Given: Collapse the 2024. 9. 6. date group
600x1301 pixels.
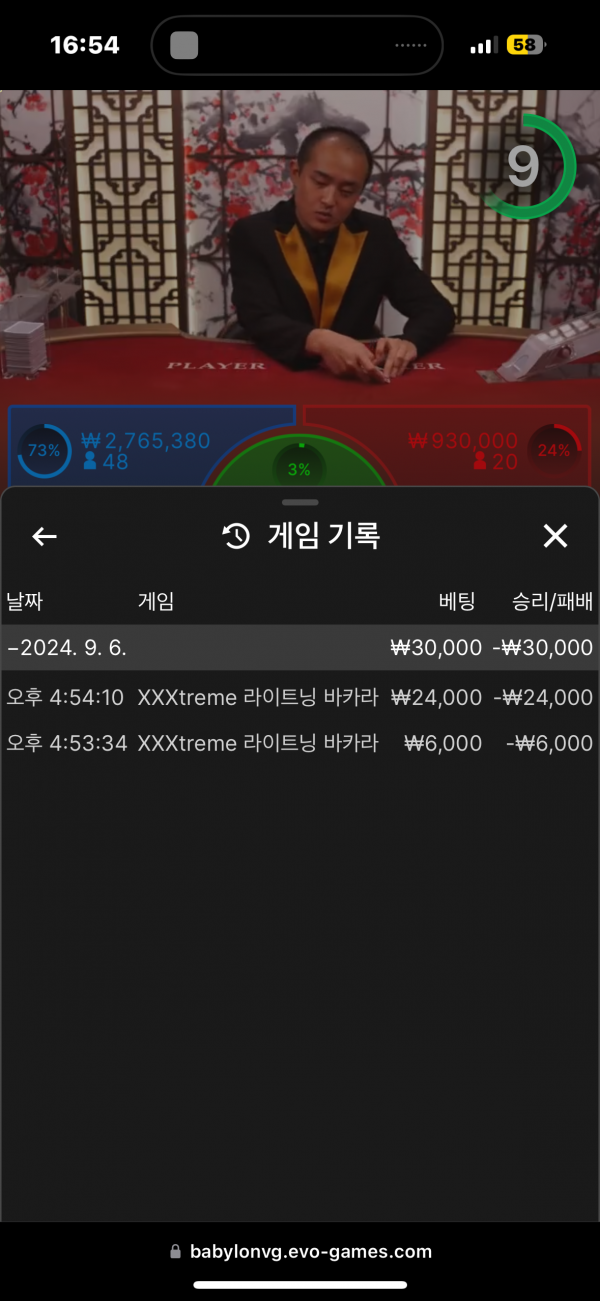Looking at the screenshot, I should point(300,647).
